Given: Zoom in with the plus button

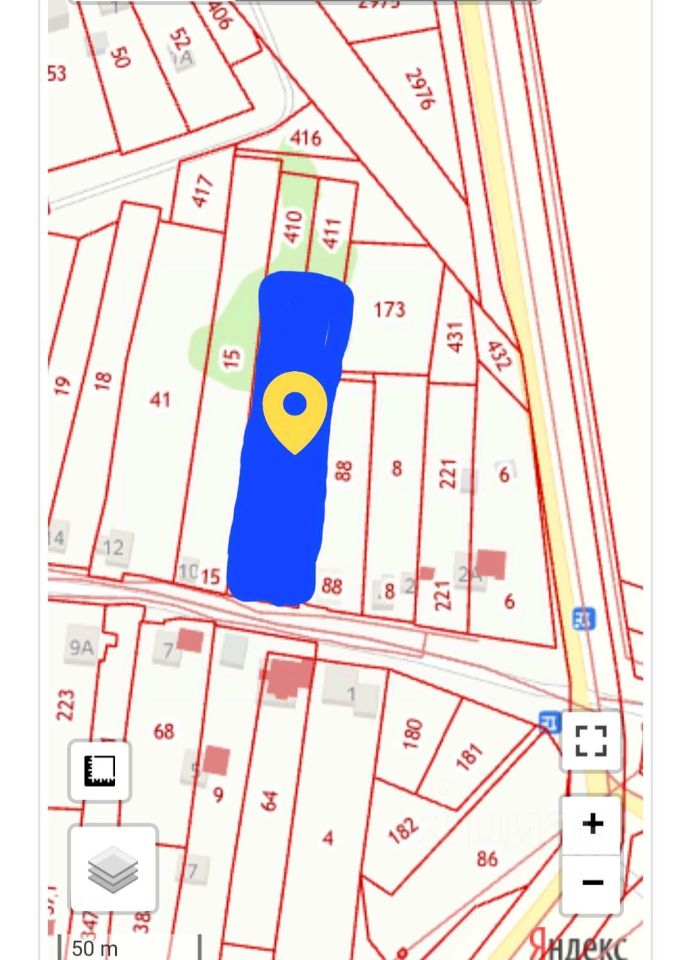Looking at the screenshot, I should pyautogui.click(x=592, y=824).
